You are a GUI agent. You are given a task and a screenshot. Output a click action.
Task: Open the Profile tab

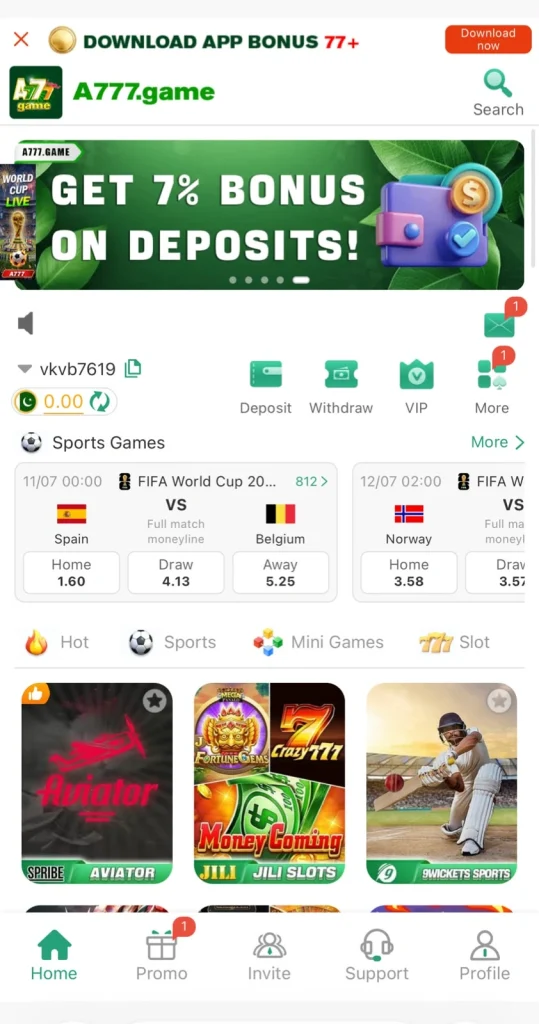coord(484,955)
